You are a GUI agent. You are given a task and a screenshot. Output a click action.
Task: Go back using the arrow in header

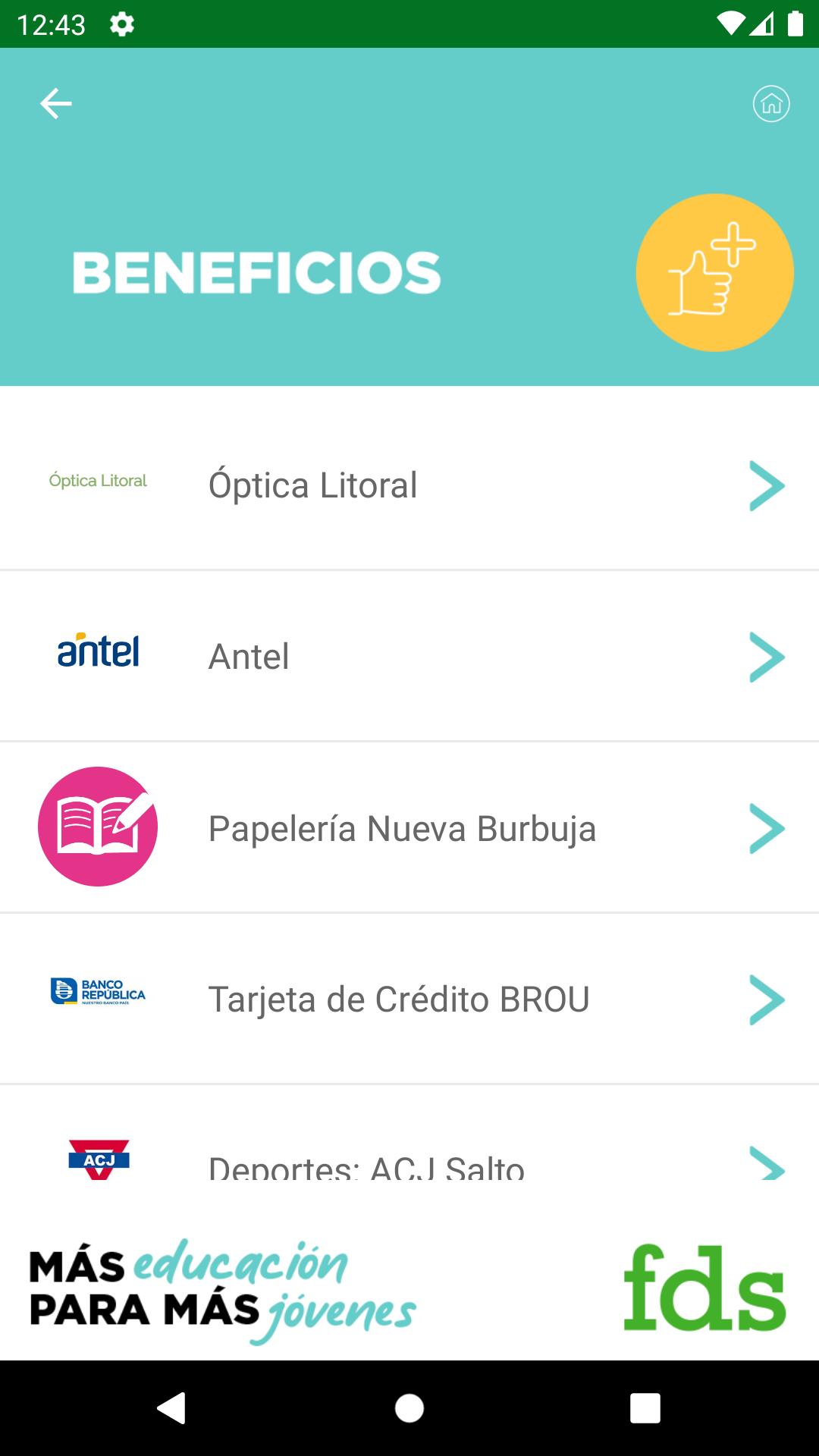56,104
